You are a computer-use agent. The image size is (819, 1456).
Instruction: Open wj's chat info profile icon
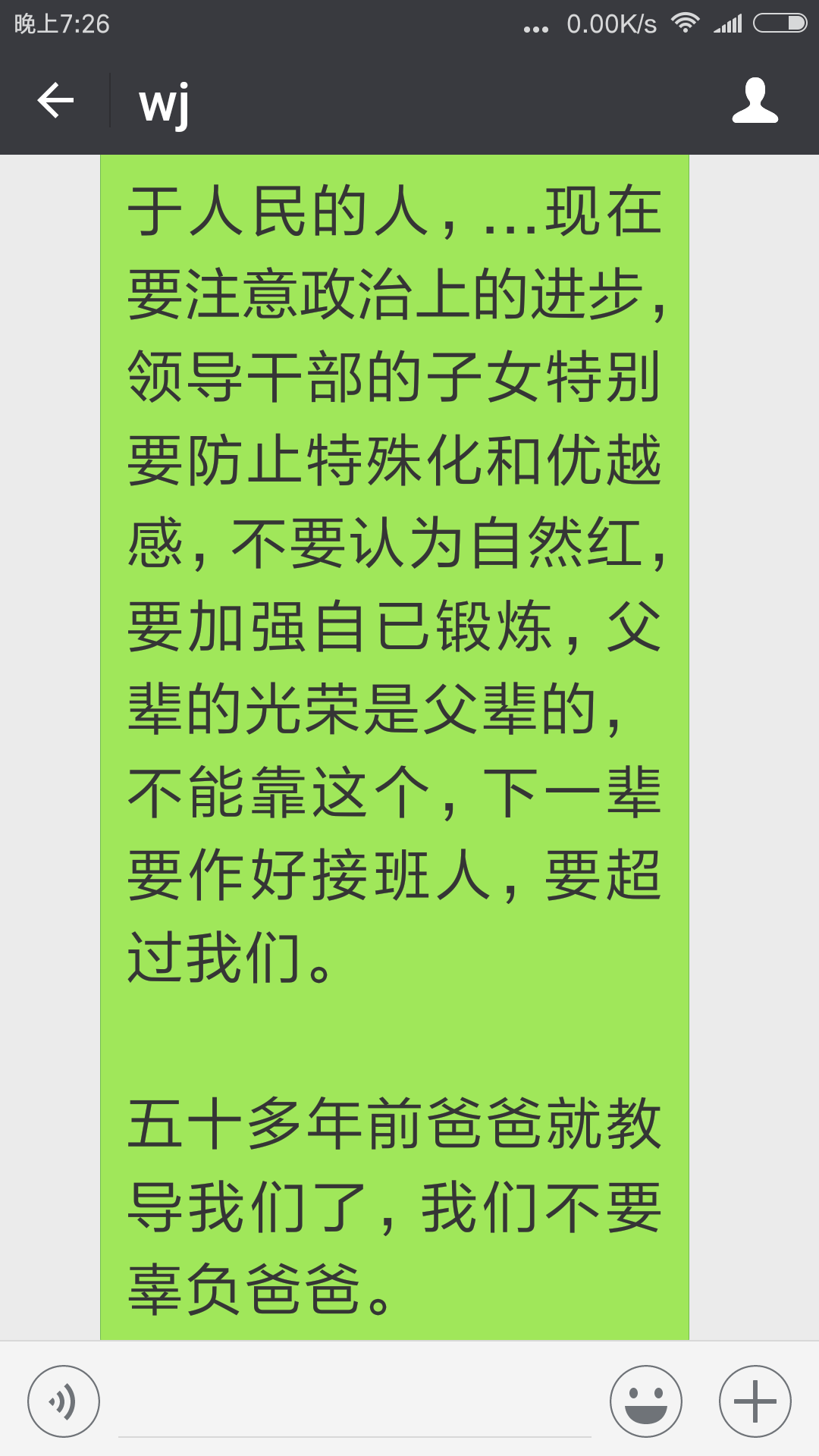(755, 100)
